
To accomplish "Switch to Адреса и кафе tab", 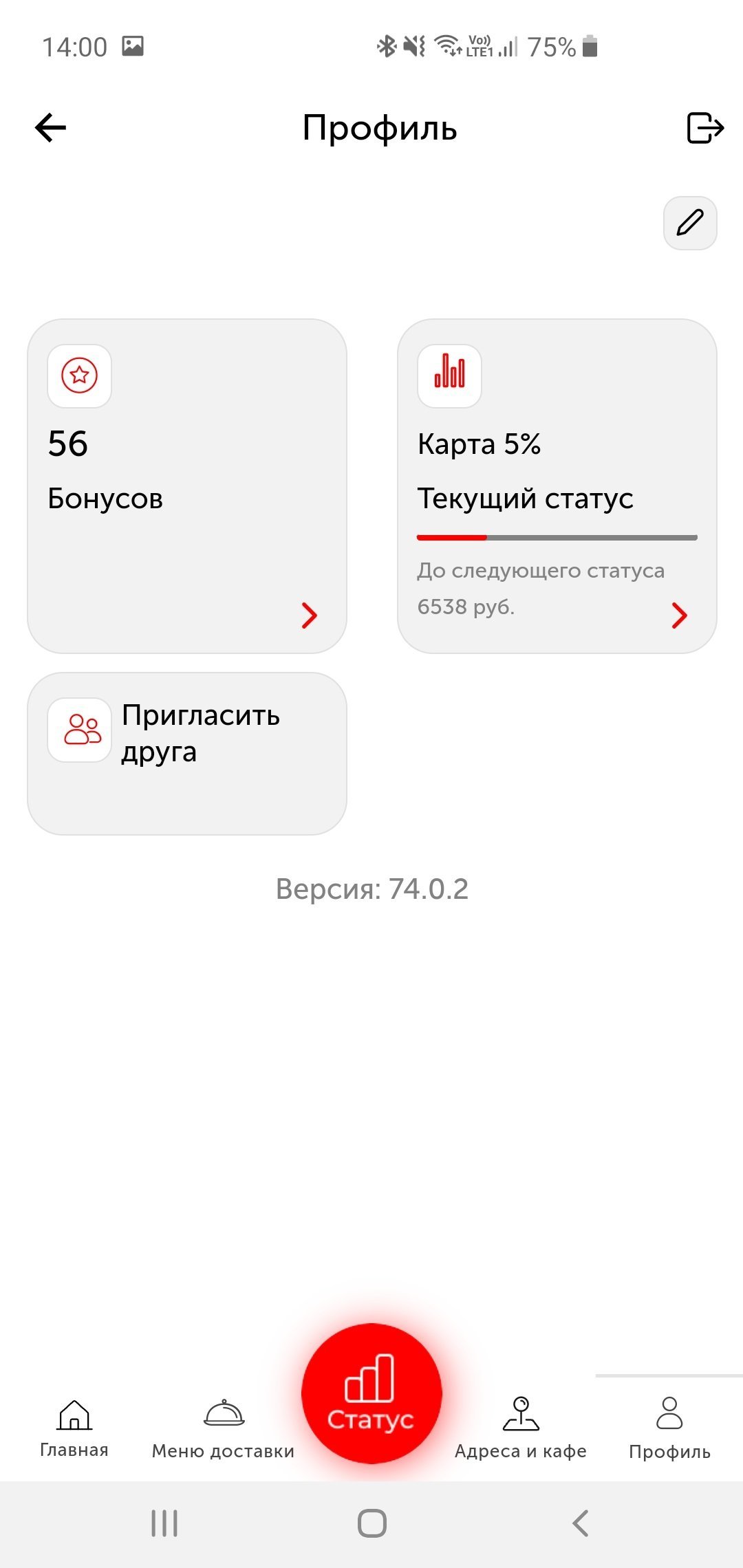I will tap(521, 1428).
